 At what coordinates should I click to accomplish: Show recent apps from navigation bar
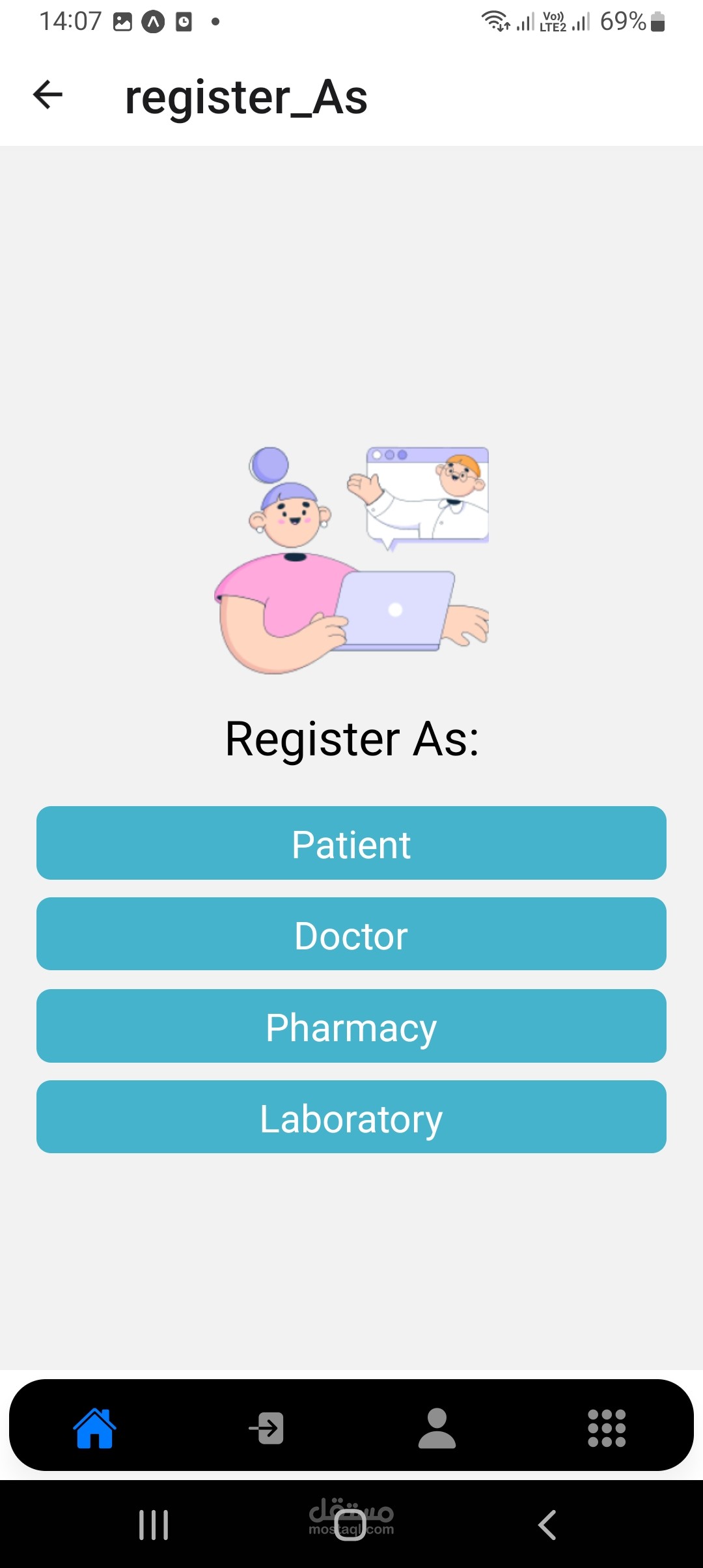click(x=154, y=1525)
